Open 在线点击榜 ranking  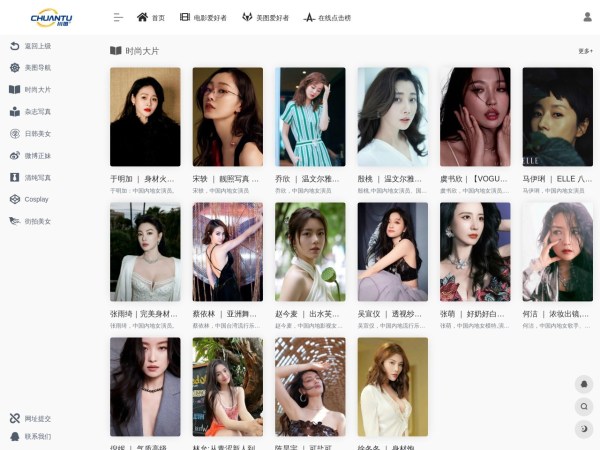pos(327,17)
